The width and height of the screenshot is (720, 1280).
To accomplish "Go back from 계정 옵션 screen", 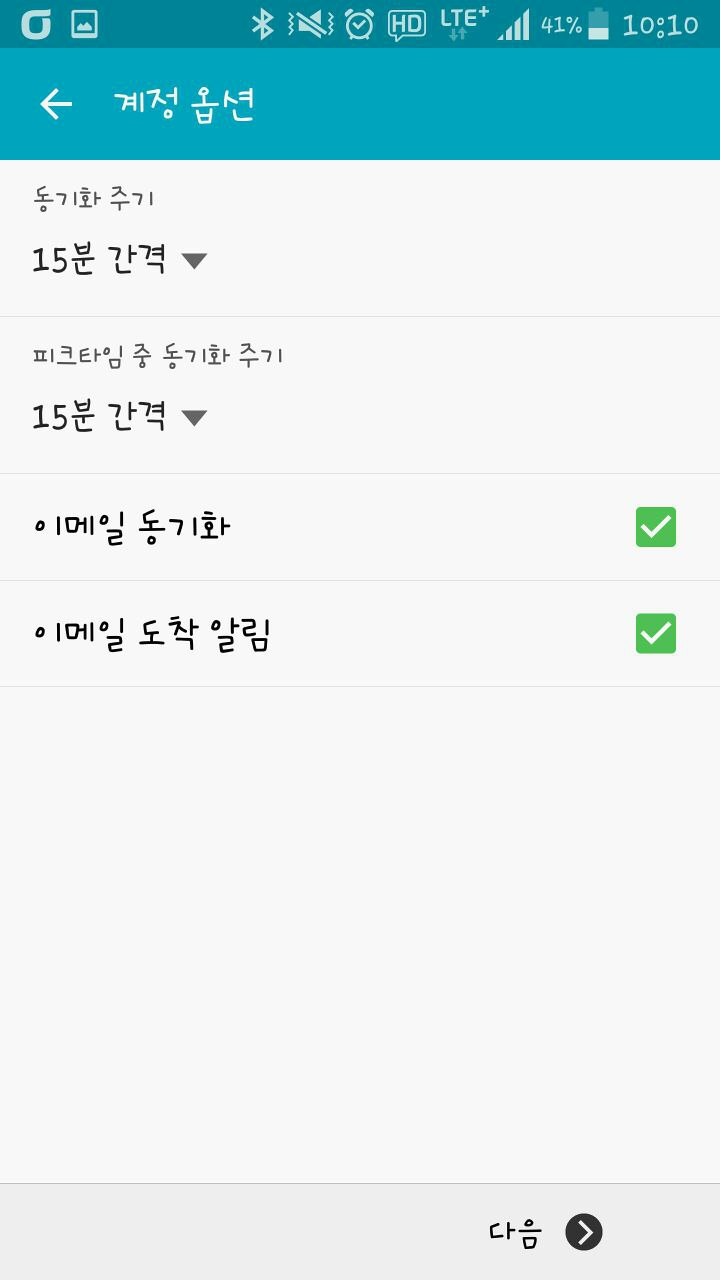I will click(56, 104).
